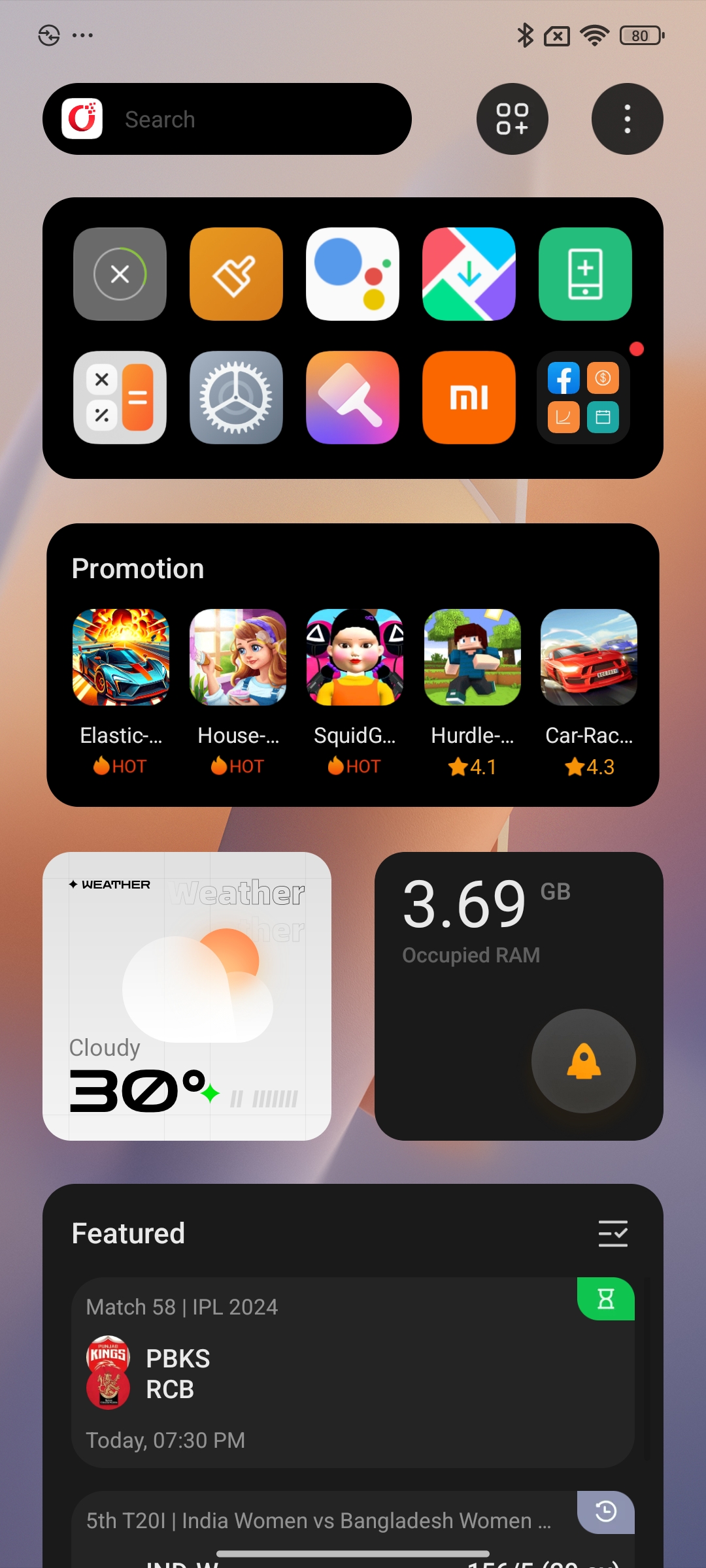Open the Search bar

click(x=227, y=119)
